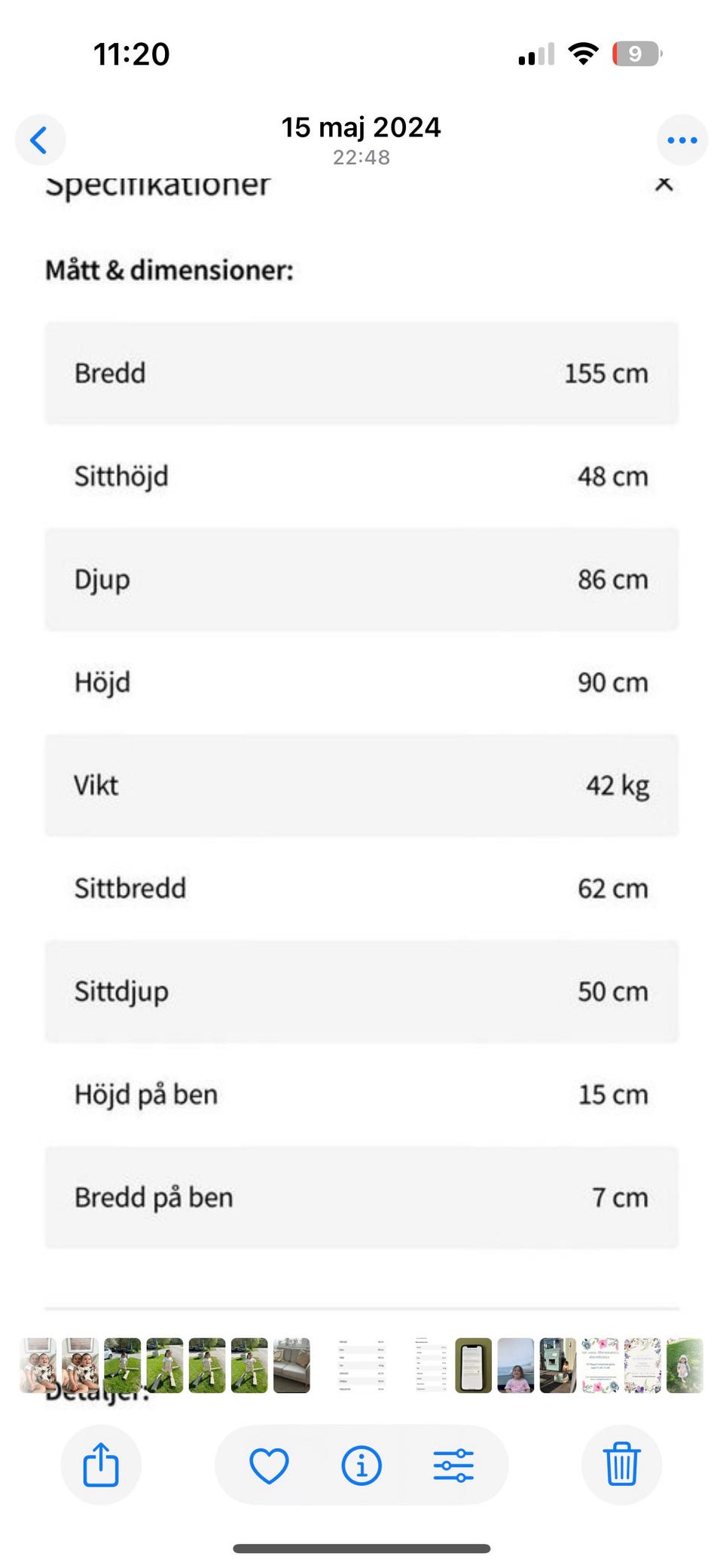Share this photo
Screen dimensions: 723x1568
tap(101, 1465)
